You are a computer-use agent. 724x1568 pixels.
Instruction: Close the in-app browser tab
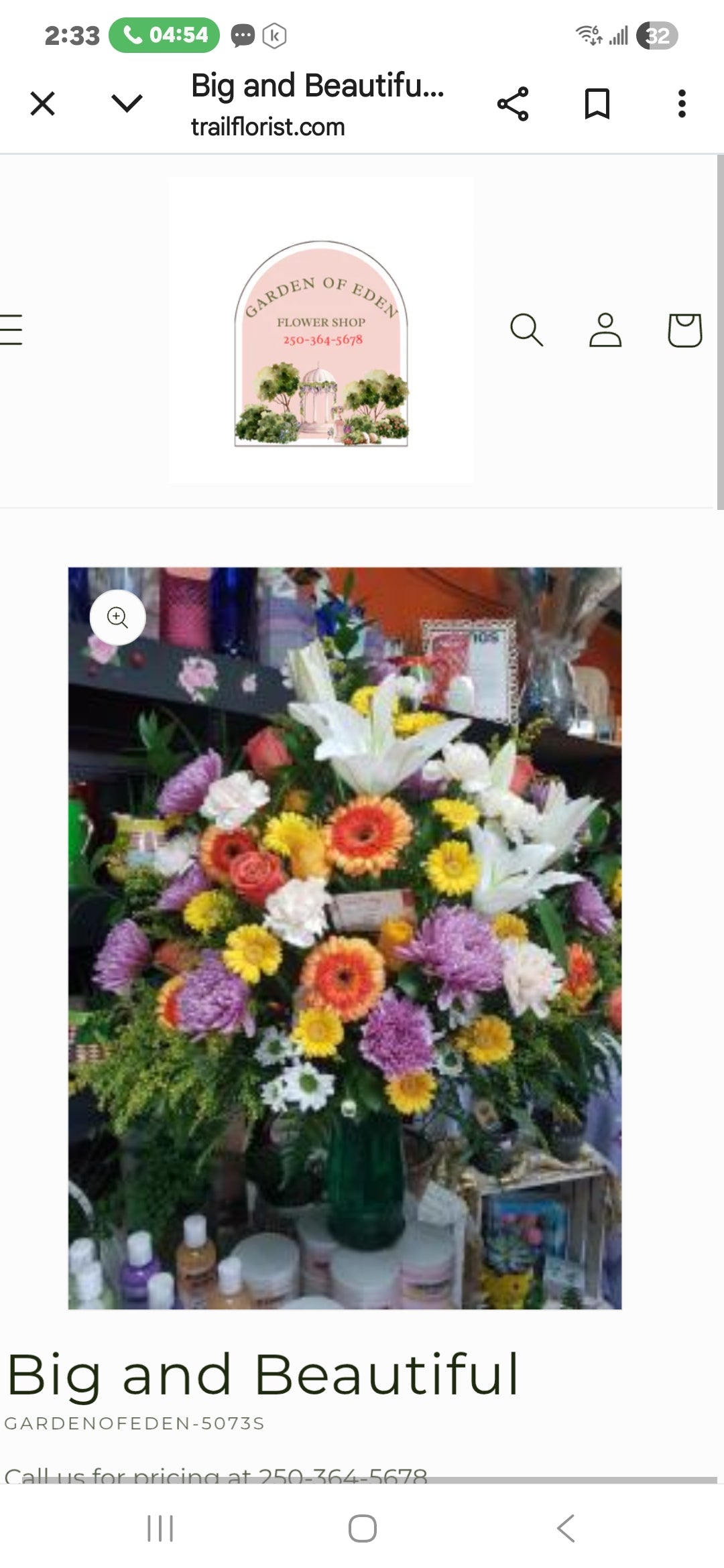pos(43,104)
